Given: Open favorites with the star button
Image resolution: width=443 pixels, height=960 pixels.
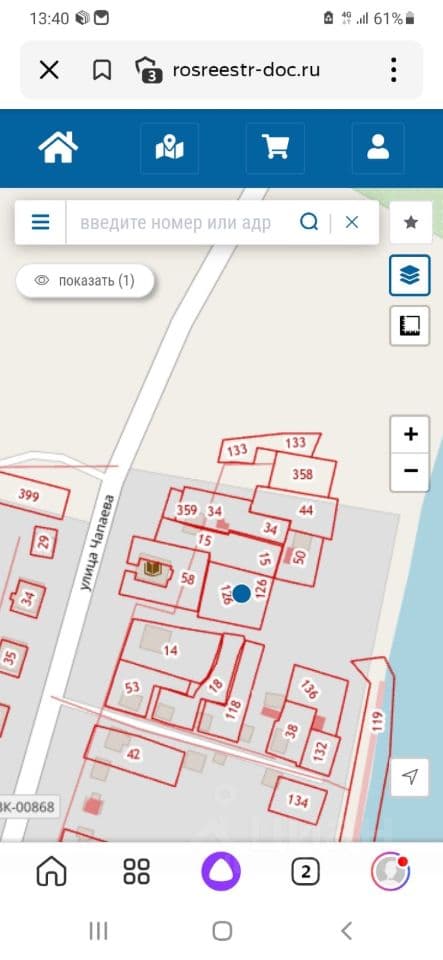Looking at the screenshot, I should click(x=411, y=222).
